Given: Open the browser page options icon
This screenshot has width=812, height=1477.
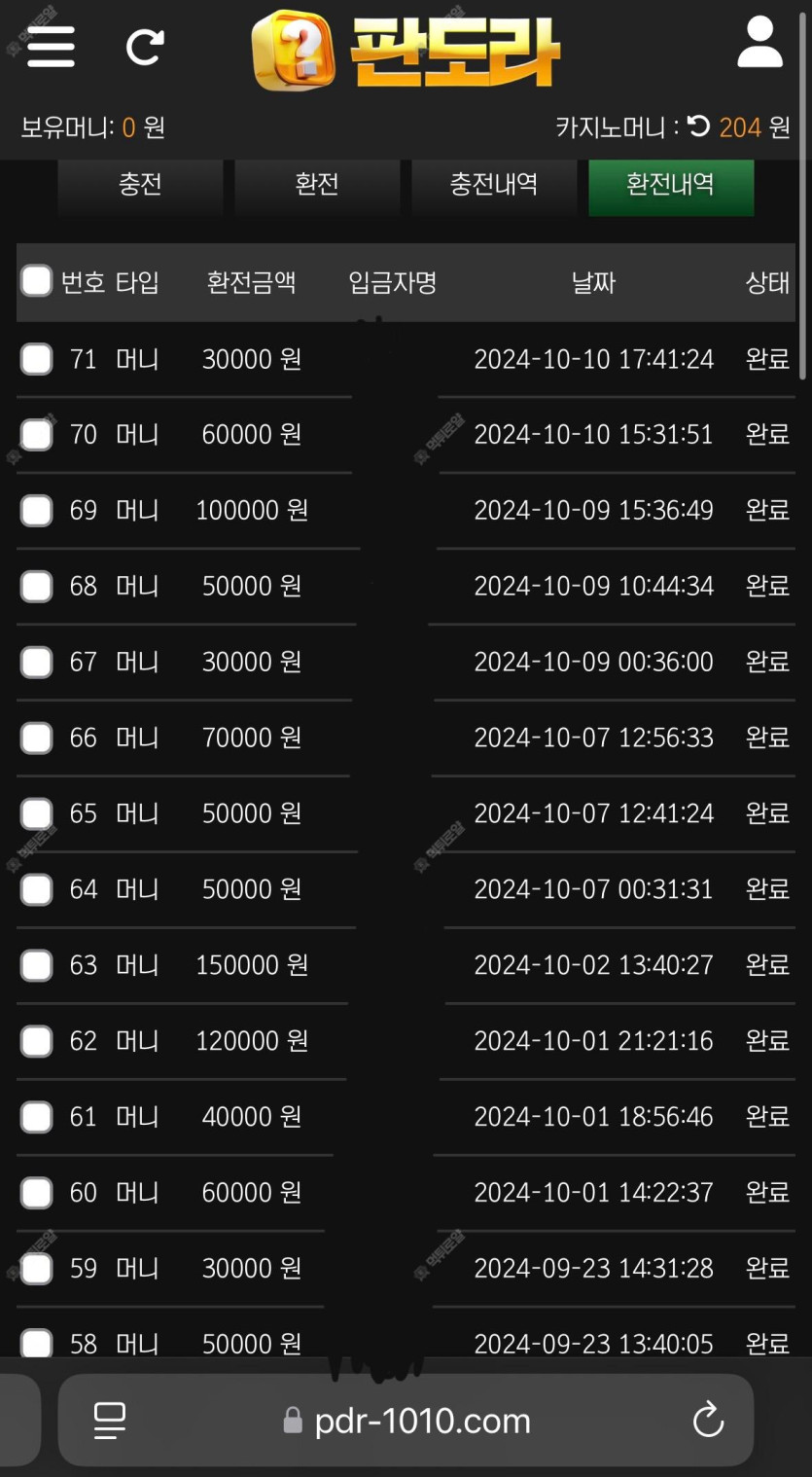Looking at the screenshot, I should [x=110, y=1422].
